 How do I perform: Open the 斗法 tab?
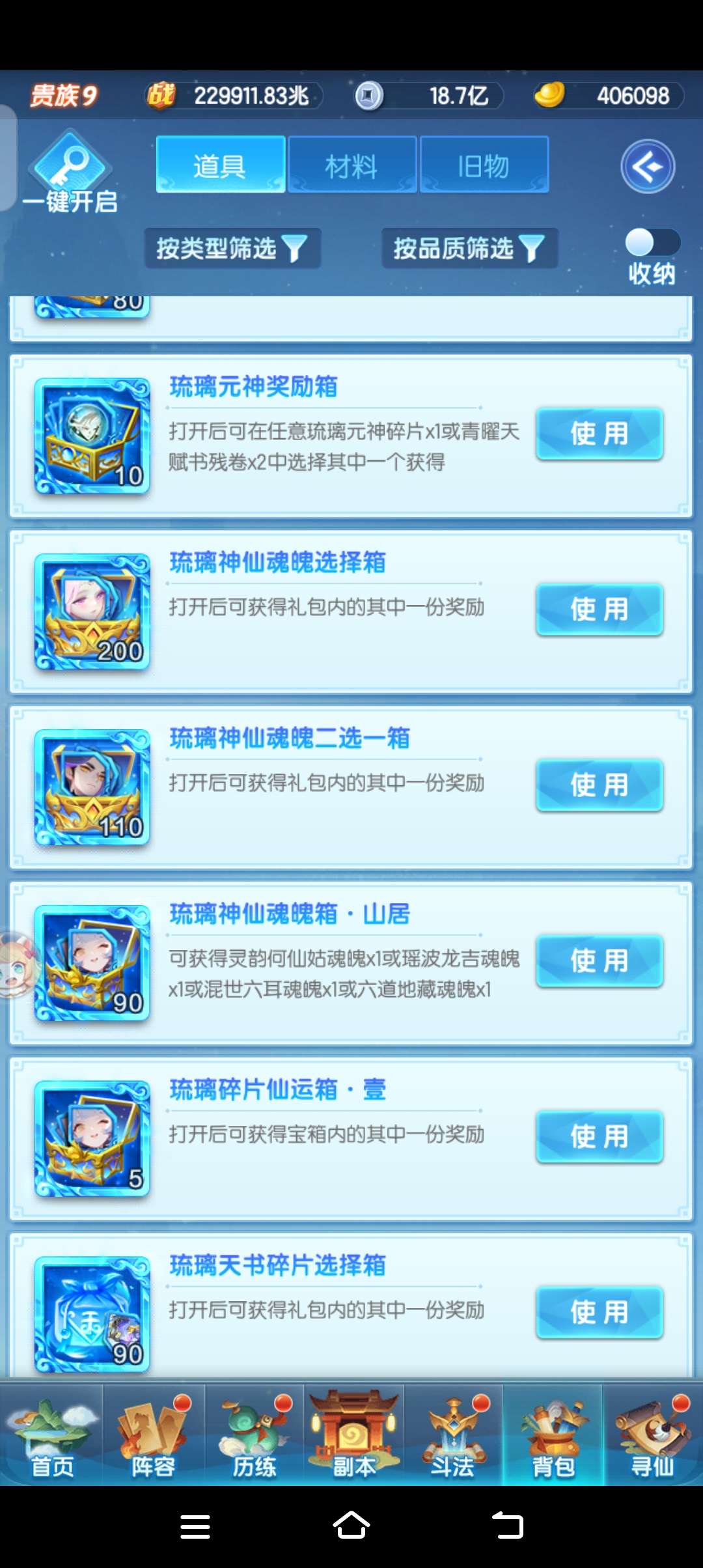[453, 1436]
